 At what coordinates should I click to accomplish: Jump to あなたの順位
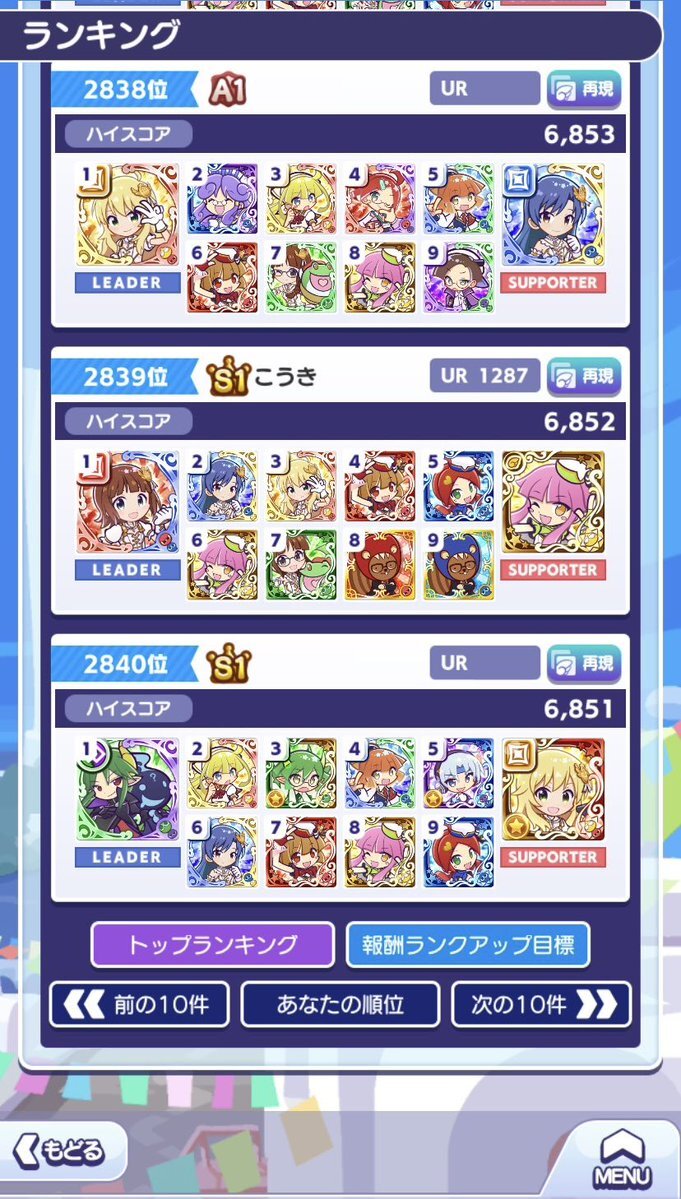point(340,1004)
